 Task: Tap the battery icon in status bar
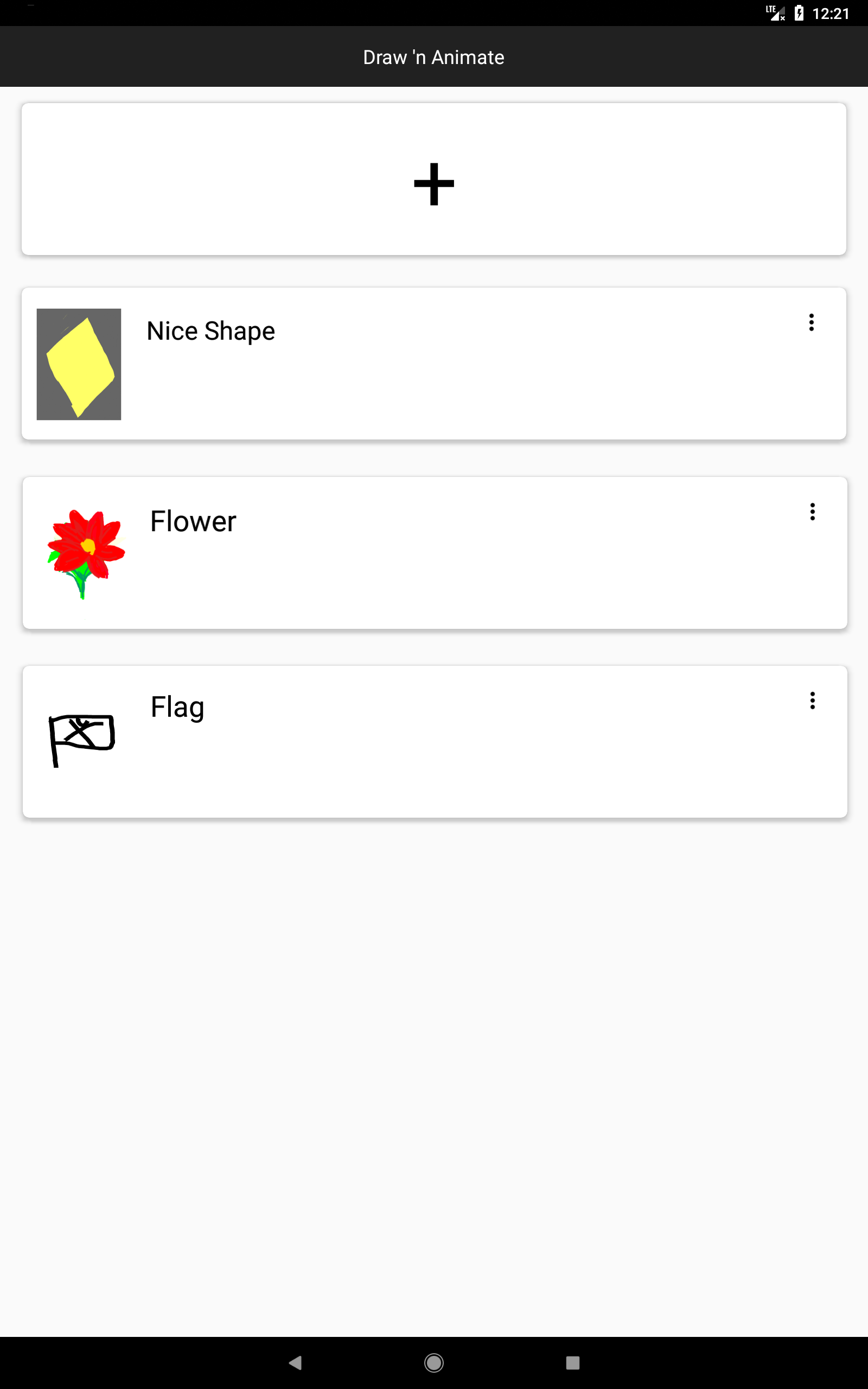(x=798, y=12)
